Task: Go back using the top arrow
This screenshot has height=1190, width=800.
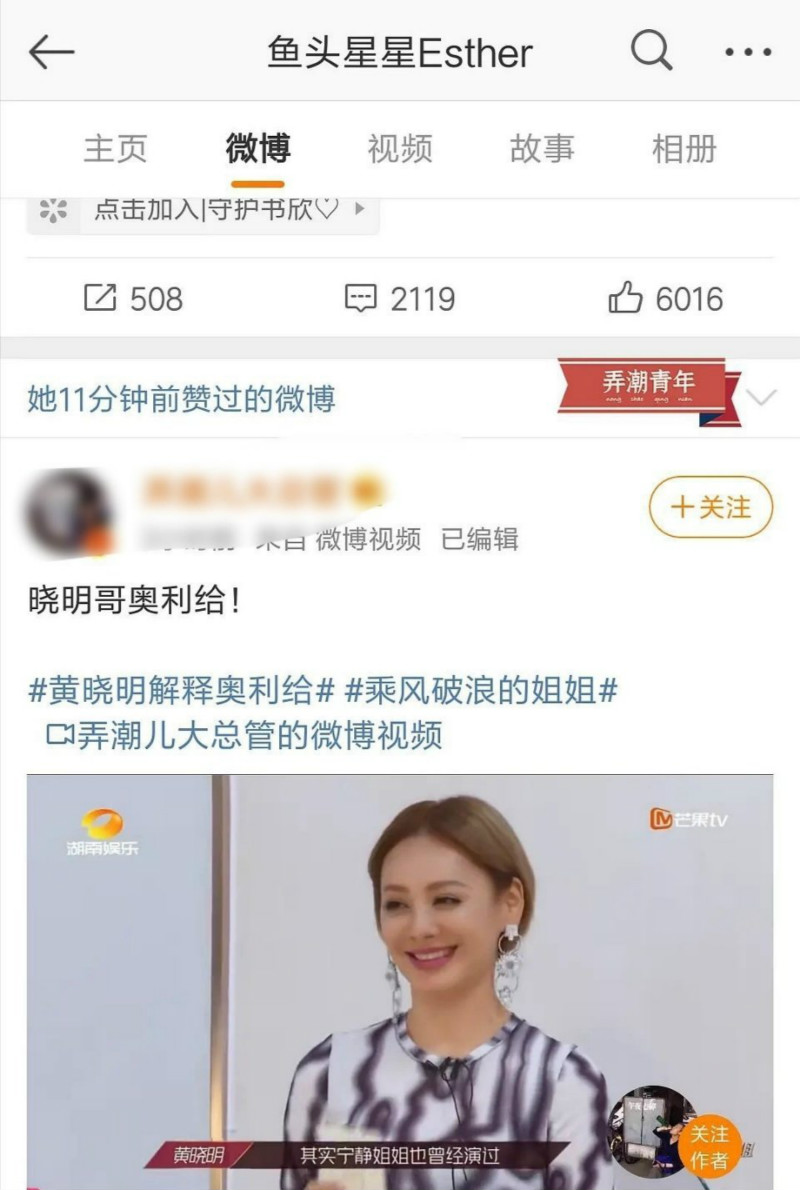Action: click(x=52, y=52)
